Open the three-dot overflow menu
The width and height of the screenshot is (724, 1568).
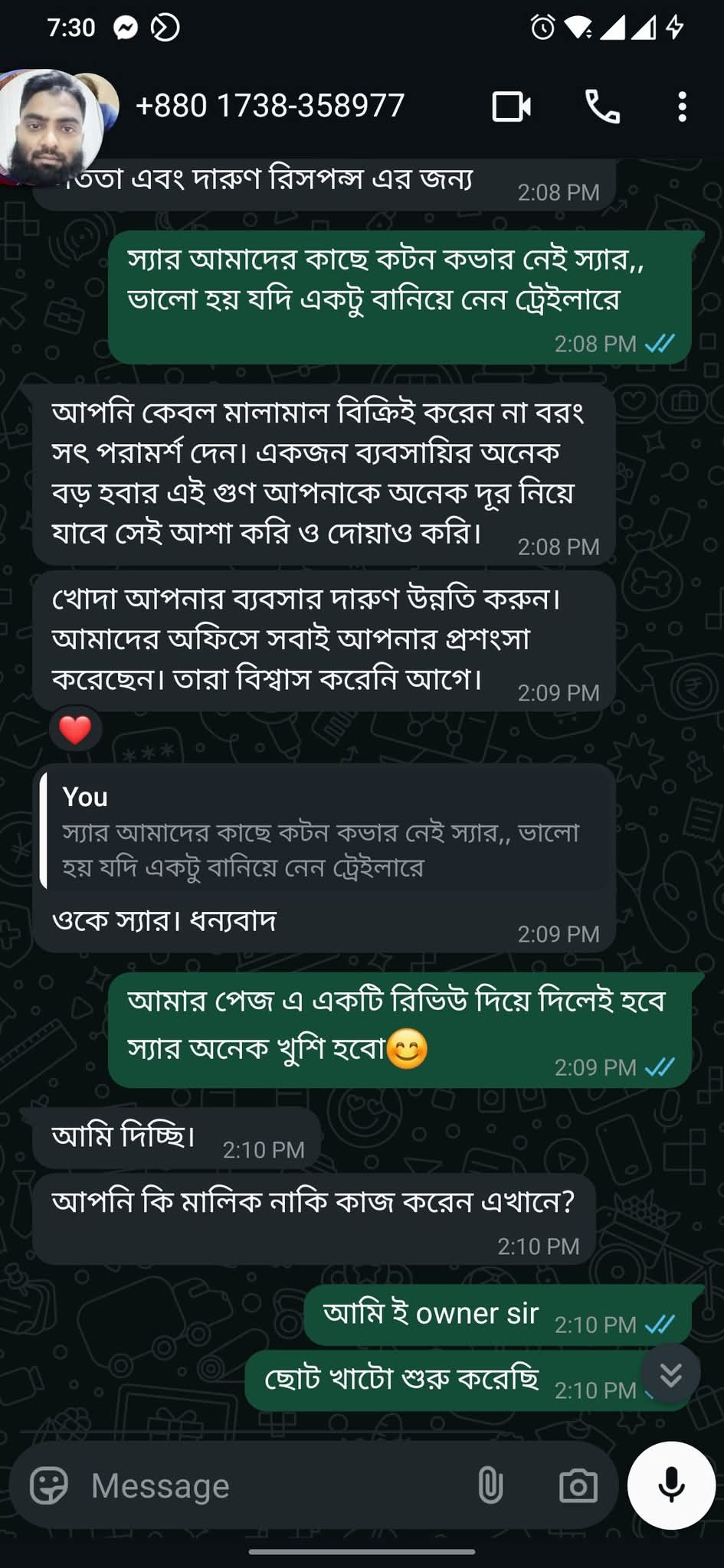coord(682,106)
